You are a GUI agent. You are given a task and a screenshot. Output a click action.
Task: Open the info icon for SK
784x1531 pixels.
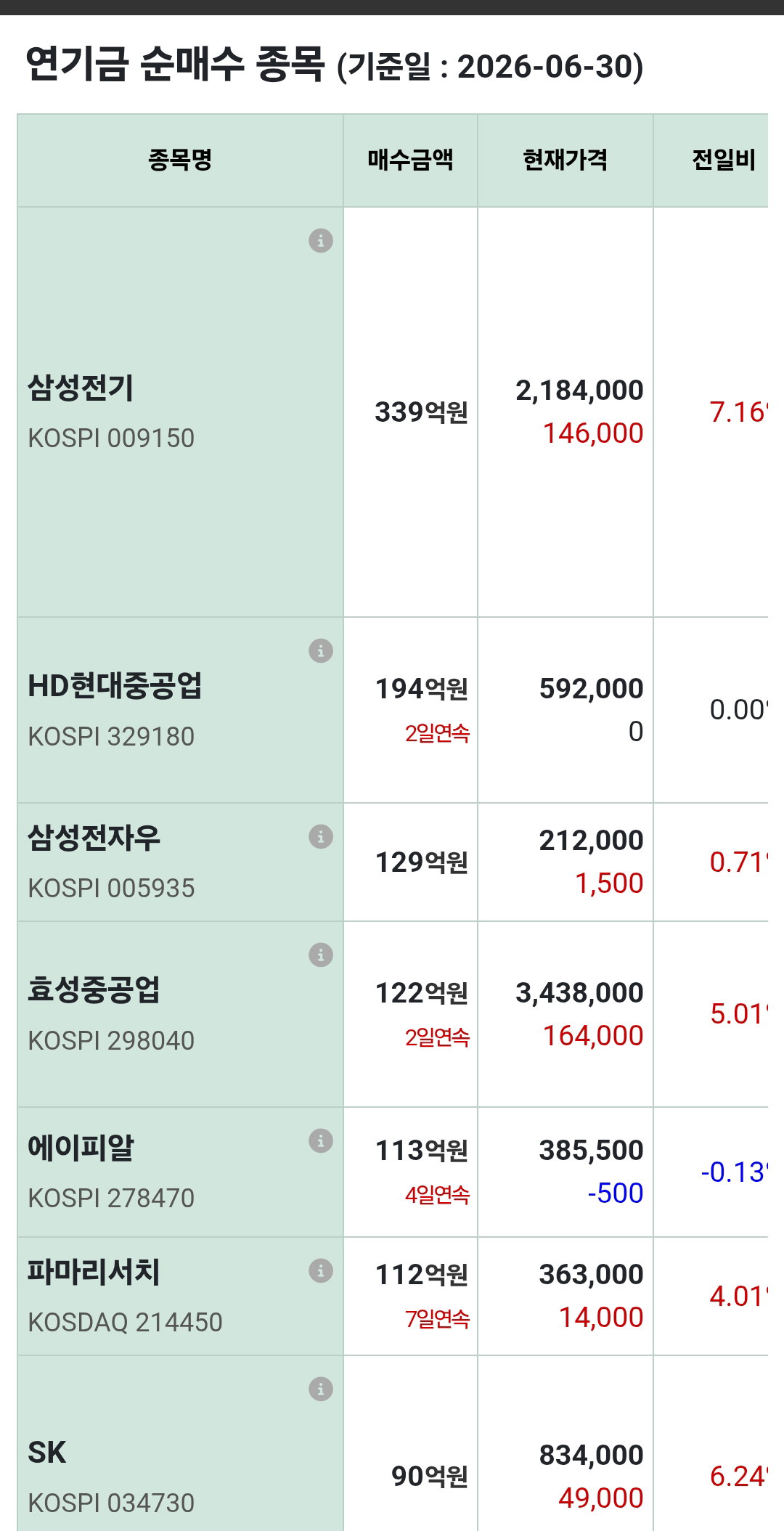[x=321, y=1389]
